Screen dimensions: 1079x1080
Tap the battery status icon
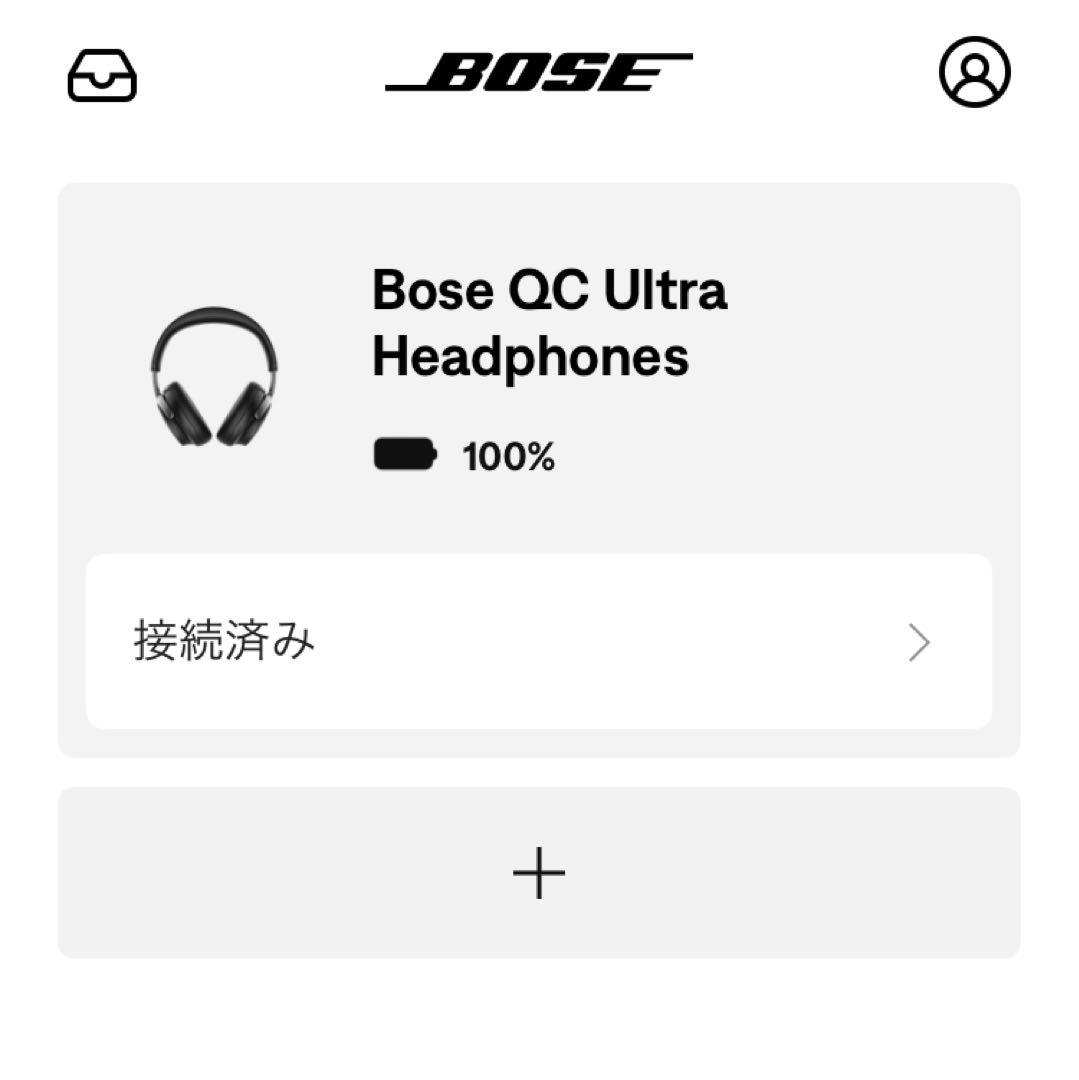click(405, 455)
